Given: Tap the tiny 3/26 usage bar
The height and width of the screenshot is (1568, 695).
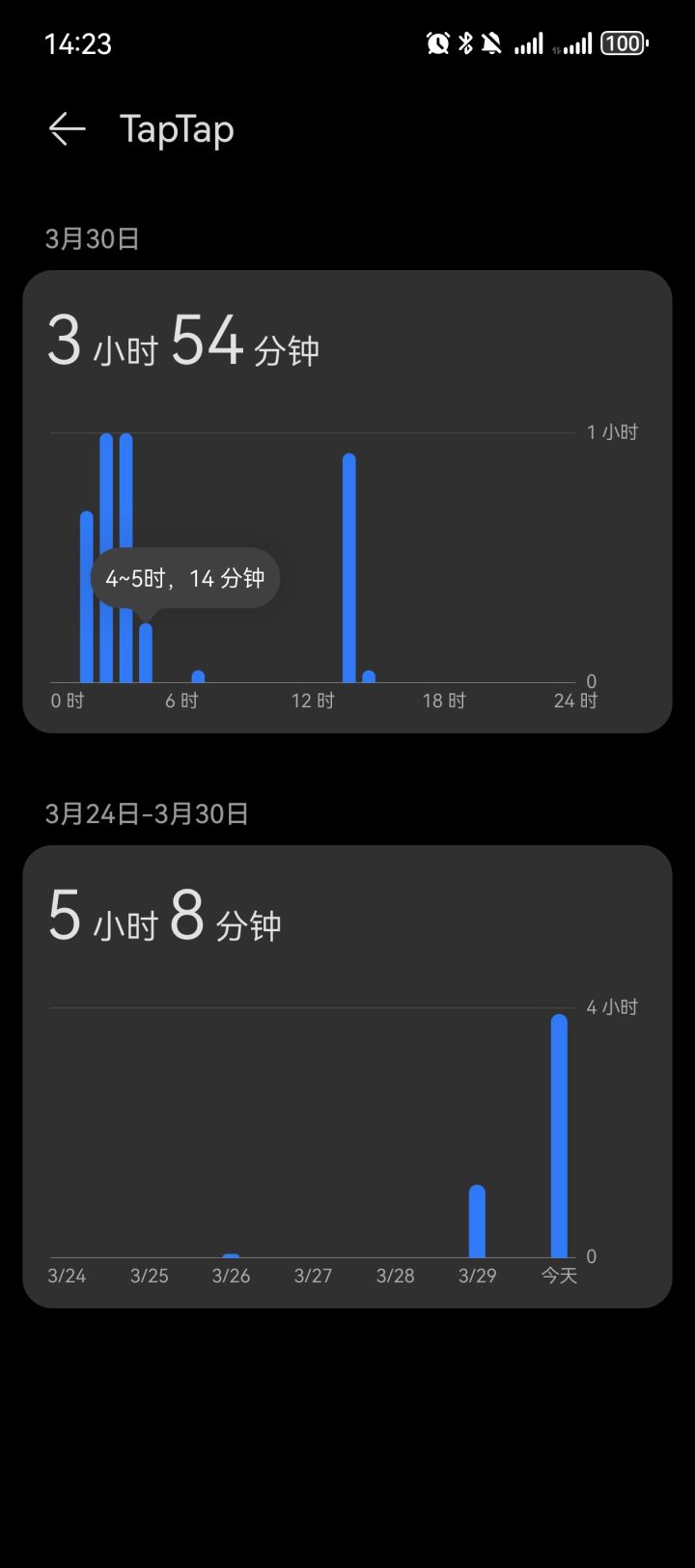Looking at the screenshot, I should tap(230, 1254).
